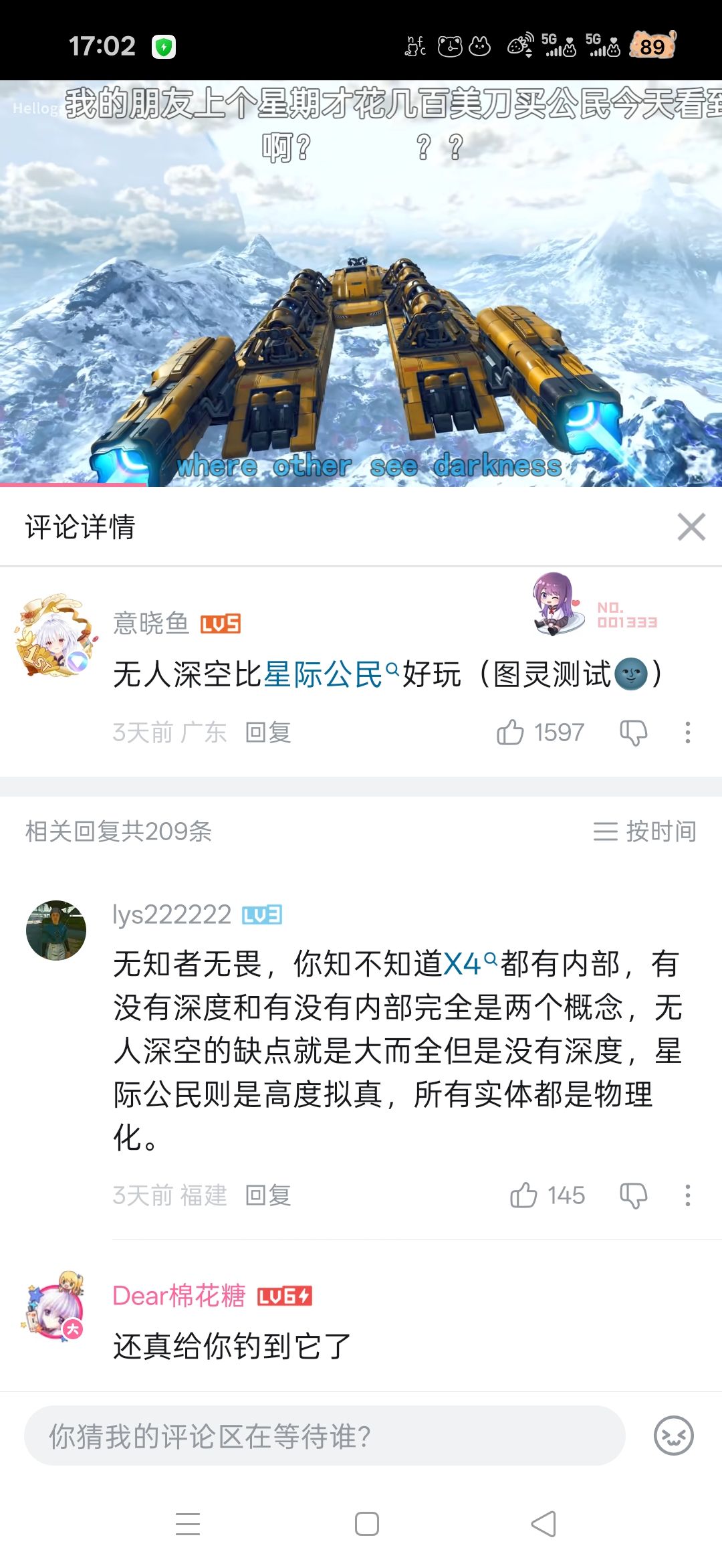Open more options for lys222222's reply
Image resolution: width=722 pixels, height=1568 pixels.
[x=687, y=1195]
